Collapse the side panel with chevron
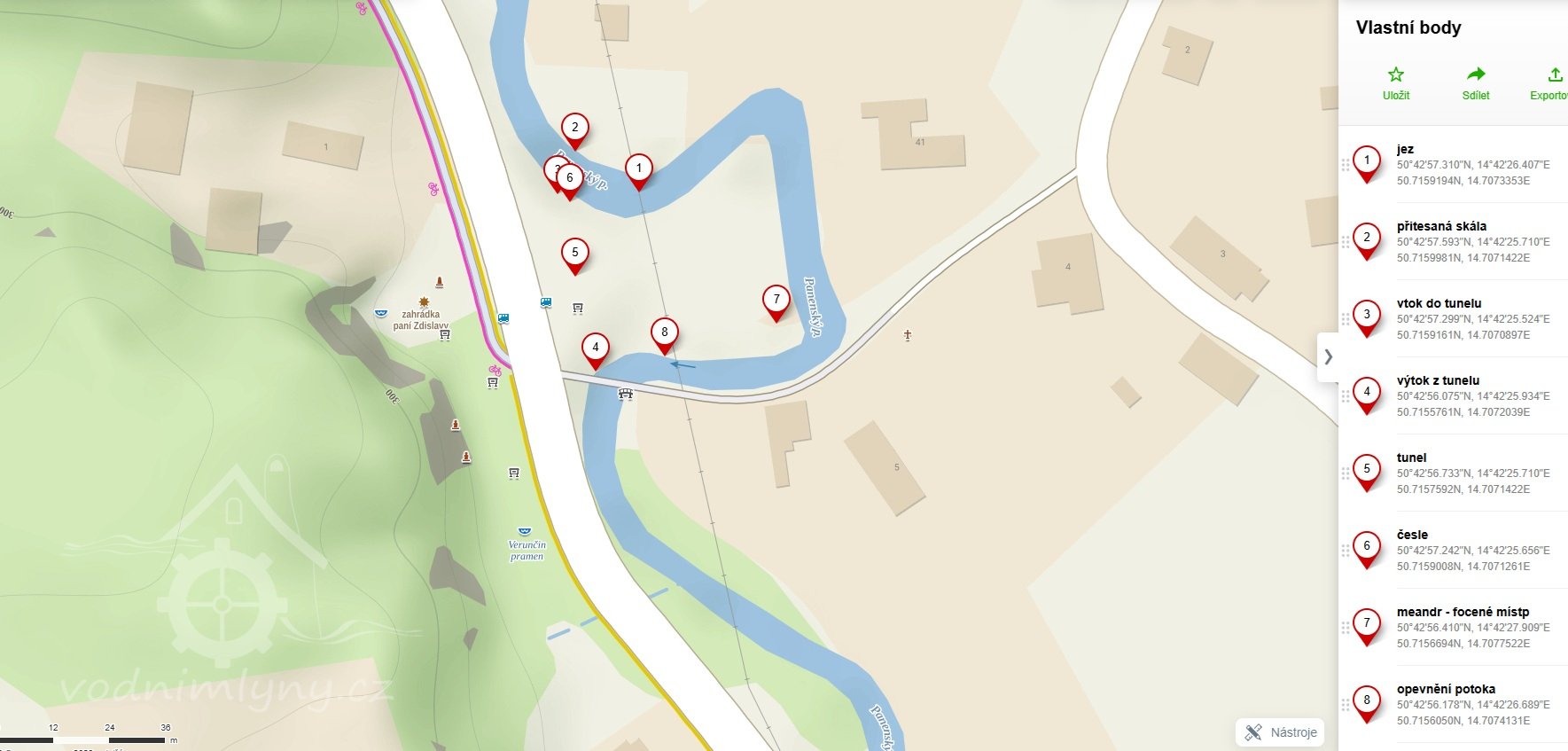This screenshot has width=1568, height=751. click(x=1328, y=356)
